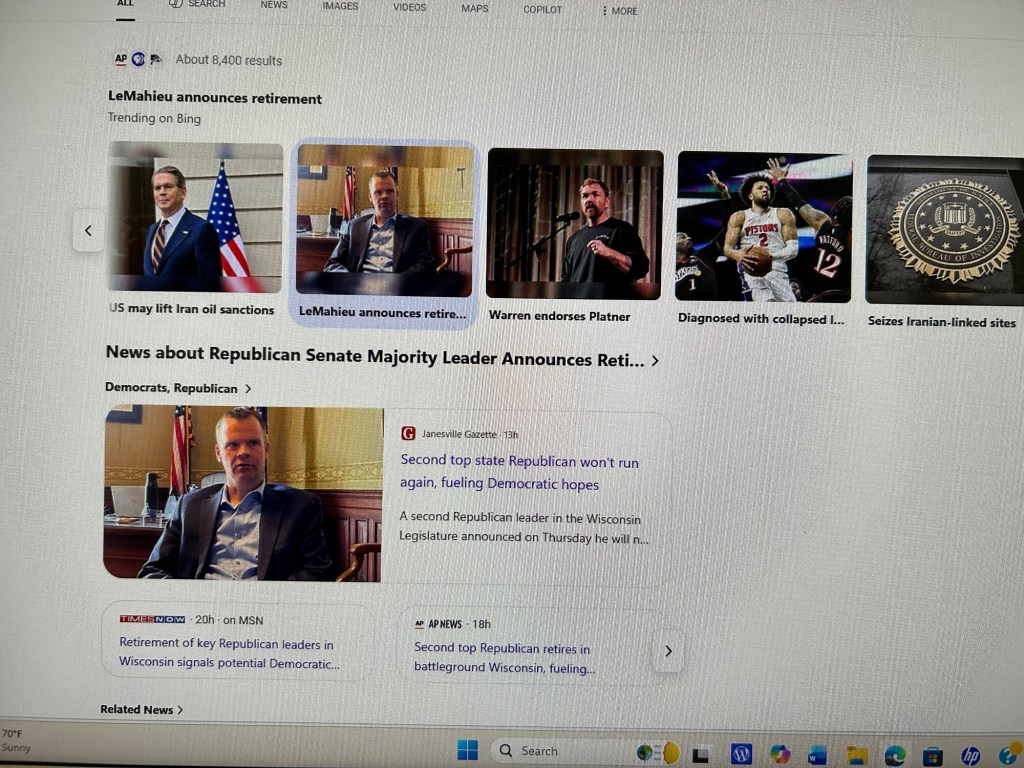Open the Windows Start menu
Image resolution: width=1024 pixels, height=768 pixels.
[467, 750]
